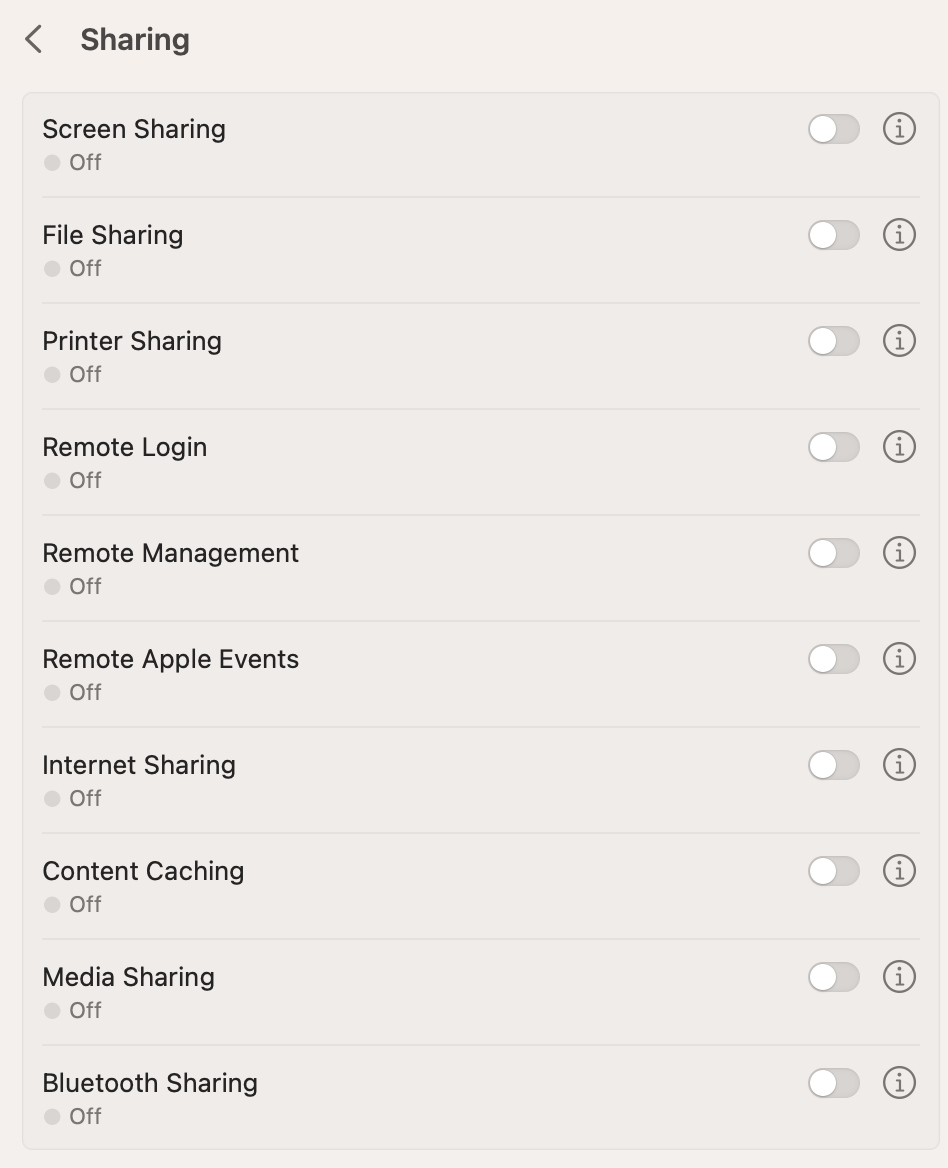Open Bluetooth Sharing info details
The width and height of the screenshot is (948, 1168).
coord(899,1083)
